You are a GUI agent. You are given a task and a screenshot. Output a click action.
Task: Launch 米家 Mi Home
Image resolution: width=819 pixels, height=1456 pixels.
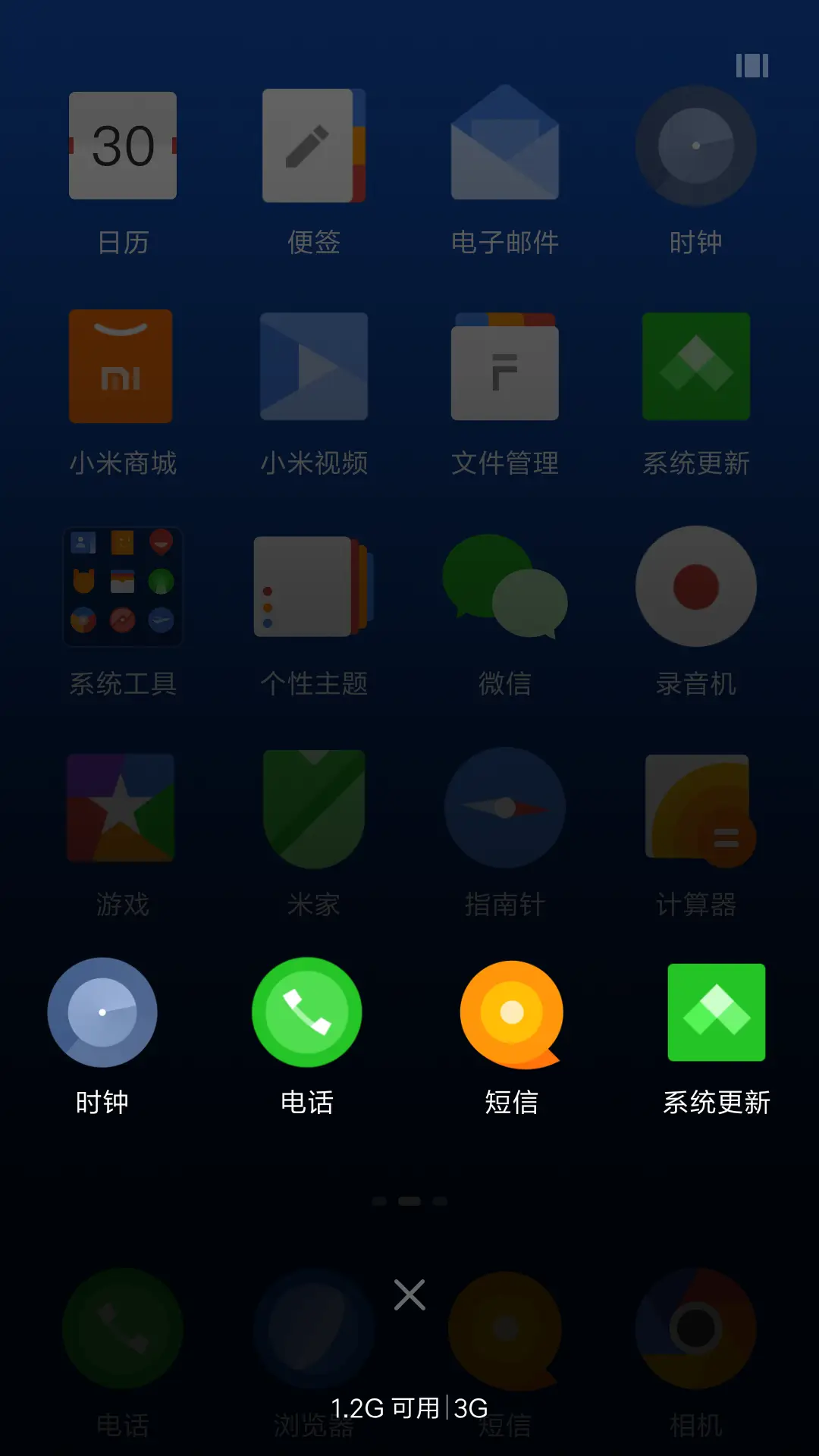[x=314, y=808]
